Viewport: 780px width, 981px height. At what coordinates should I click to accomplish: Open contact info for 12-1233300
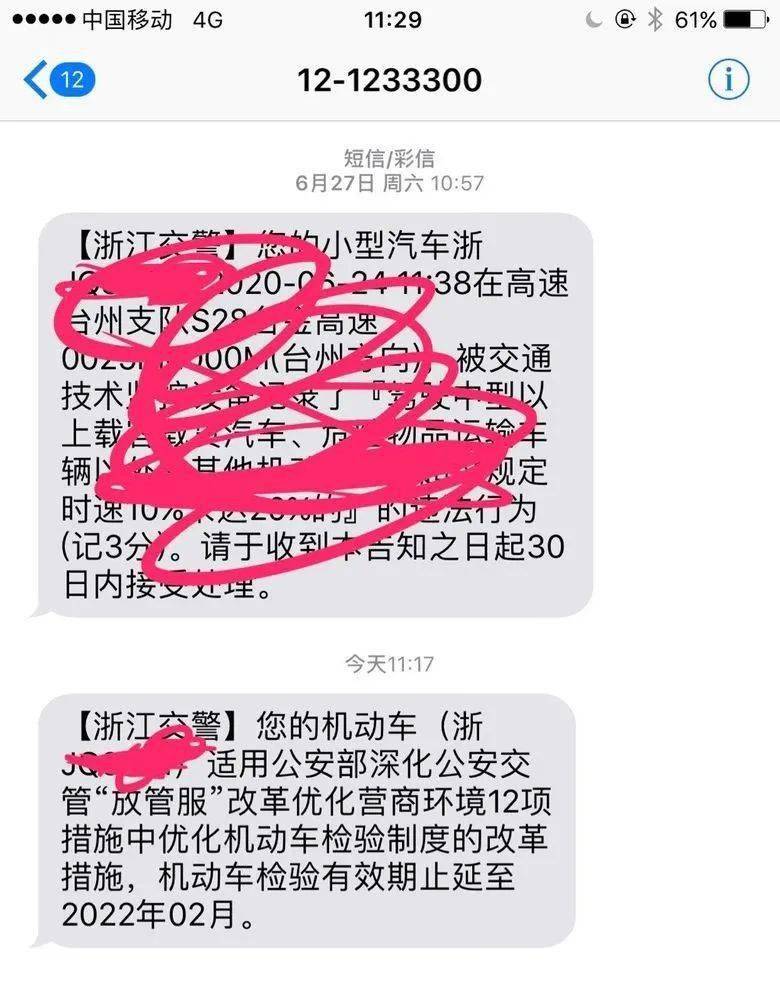[x=728, y=79]
